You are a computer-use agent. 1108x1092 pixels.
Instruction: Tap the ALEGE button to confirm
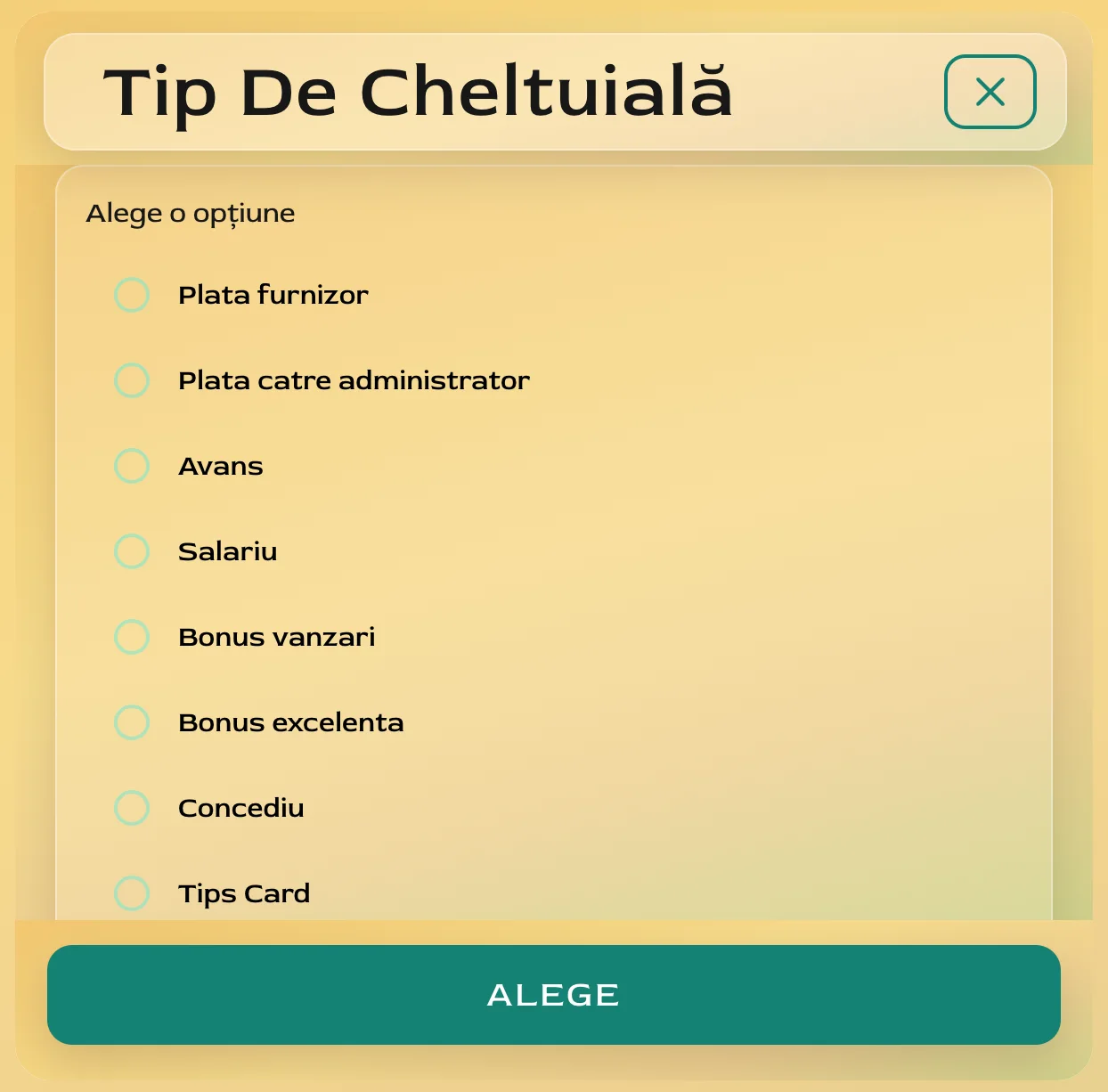coord(553,994)
